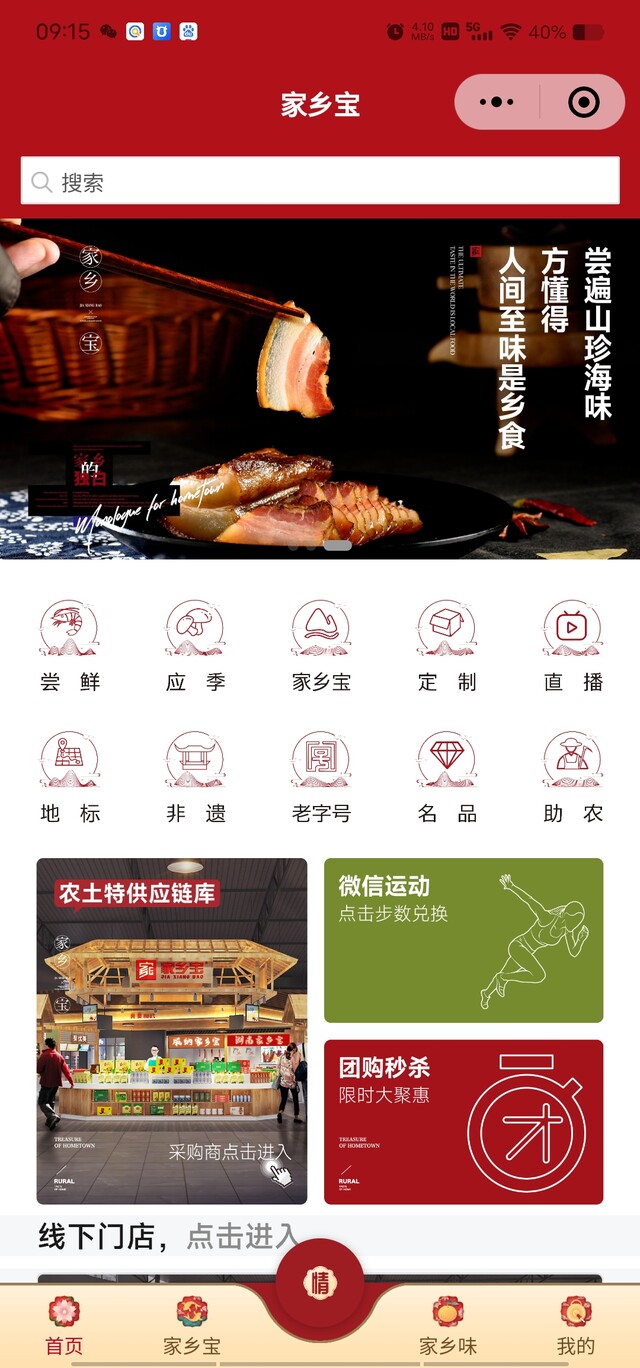Open the 农土特供应链库 card
This screenshot has width=640, height=1368.
(172, 1030)
